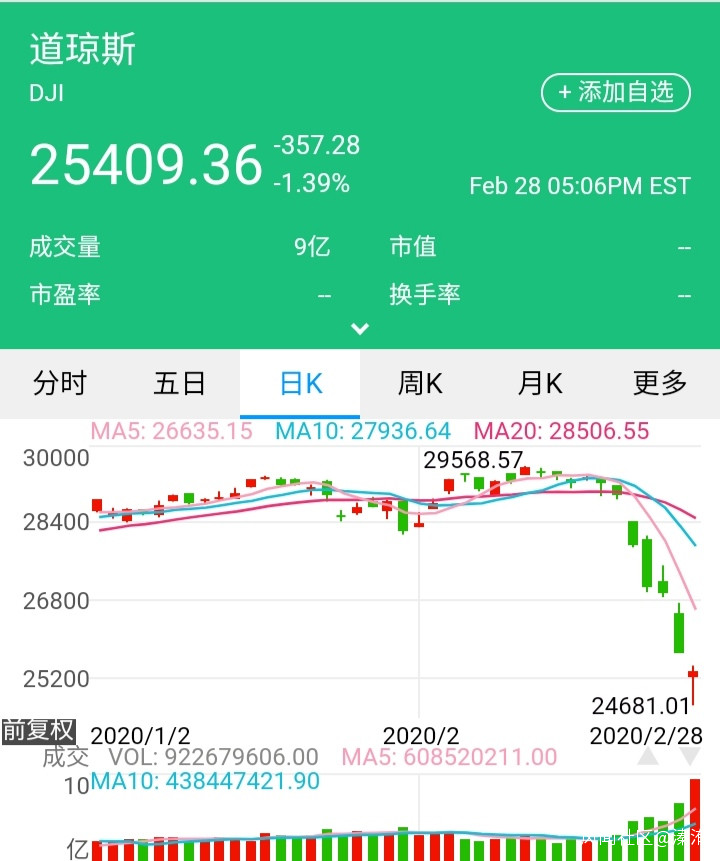Expand the quote details chevron
720x861 pixels.
tap(360, 328)
